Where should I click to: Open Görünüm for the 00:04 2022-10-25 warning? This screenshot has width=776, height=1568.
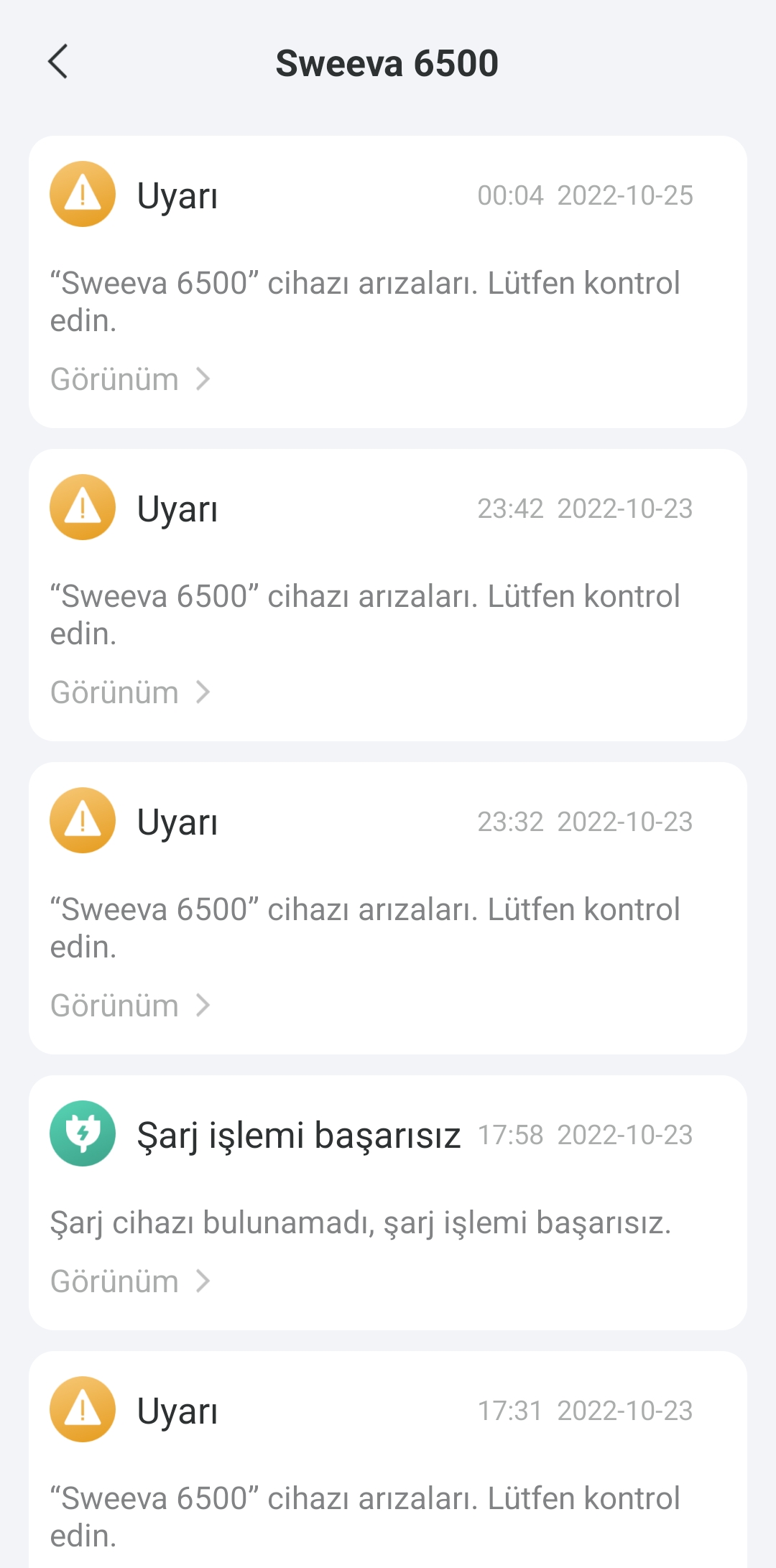130,379
